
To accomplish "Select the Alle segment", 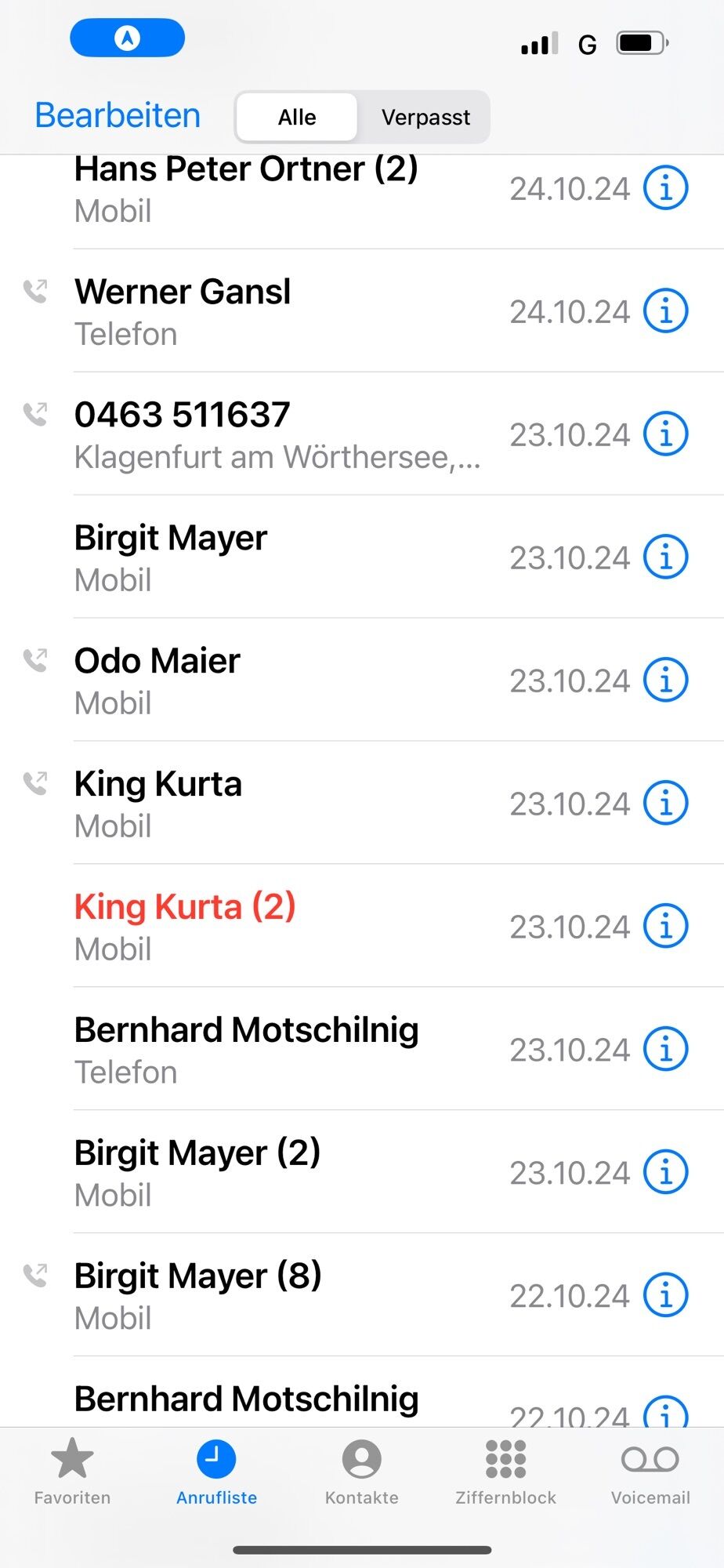I will tap(297, 118).
